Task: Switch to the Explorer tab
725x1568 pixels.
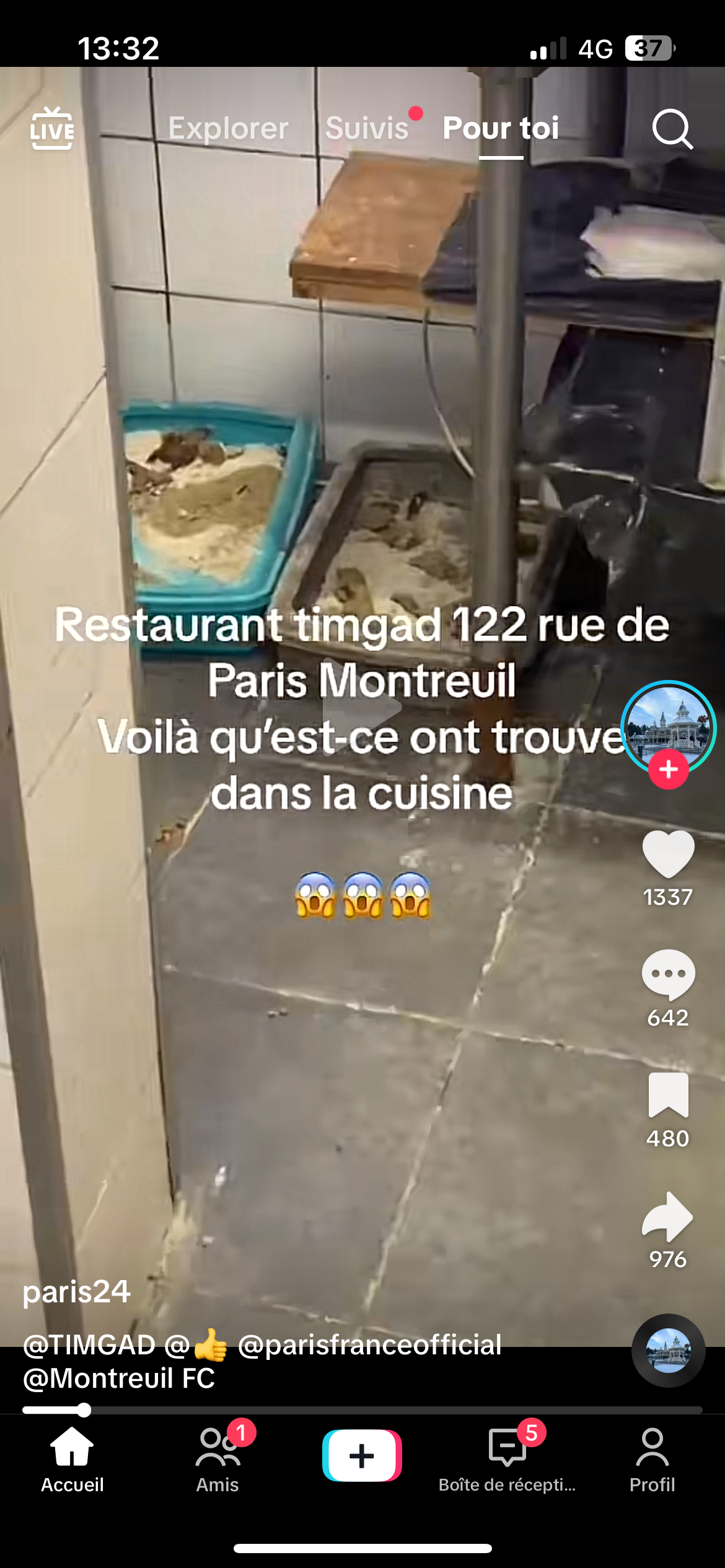Action: coord(228,128)
